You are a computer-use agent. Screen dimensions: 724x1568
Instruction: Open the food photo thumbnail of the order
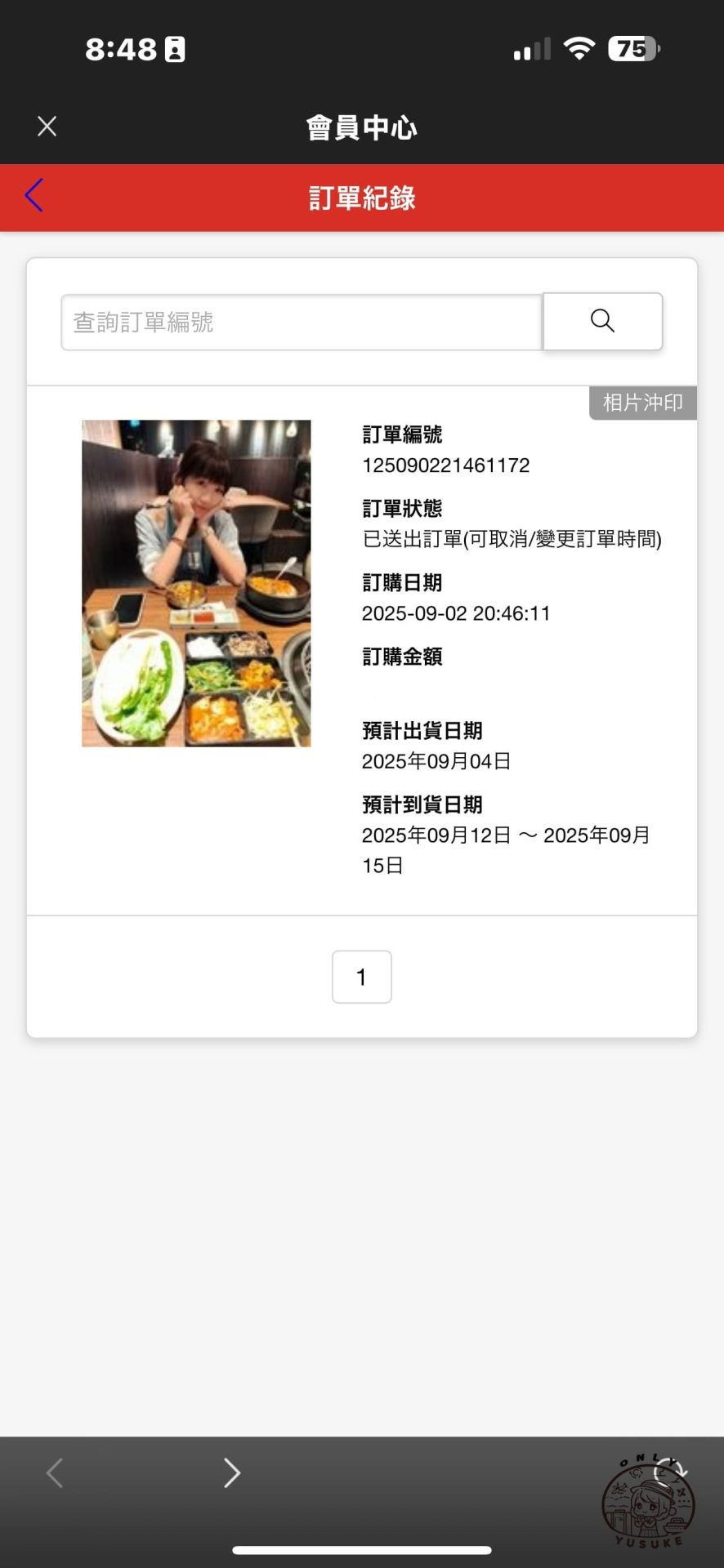coord(196,583)
